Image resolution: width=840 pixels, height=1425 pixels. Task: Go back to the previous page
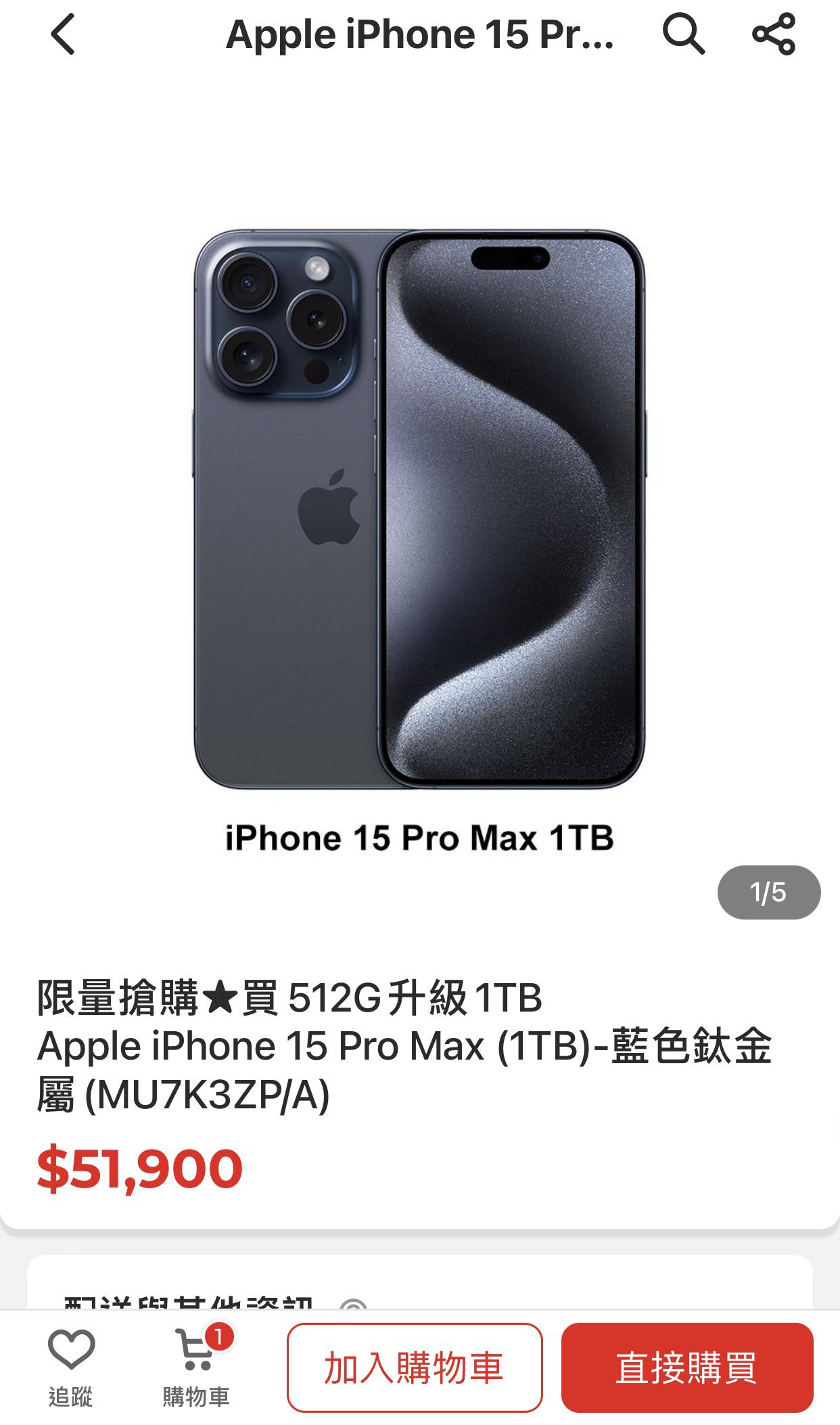(63, 35)
